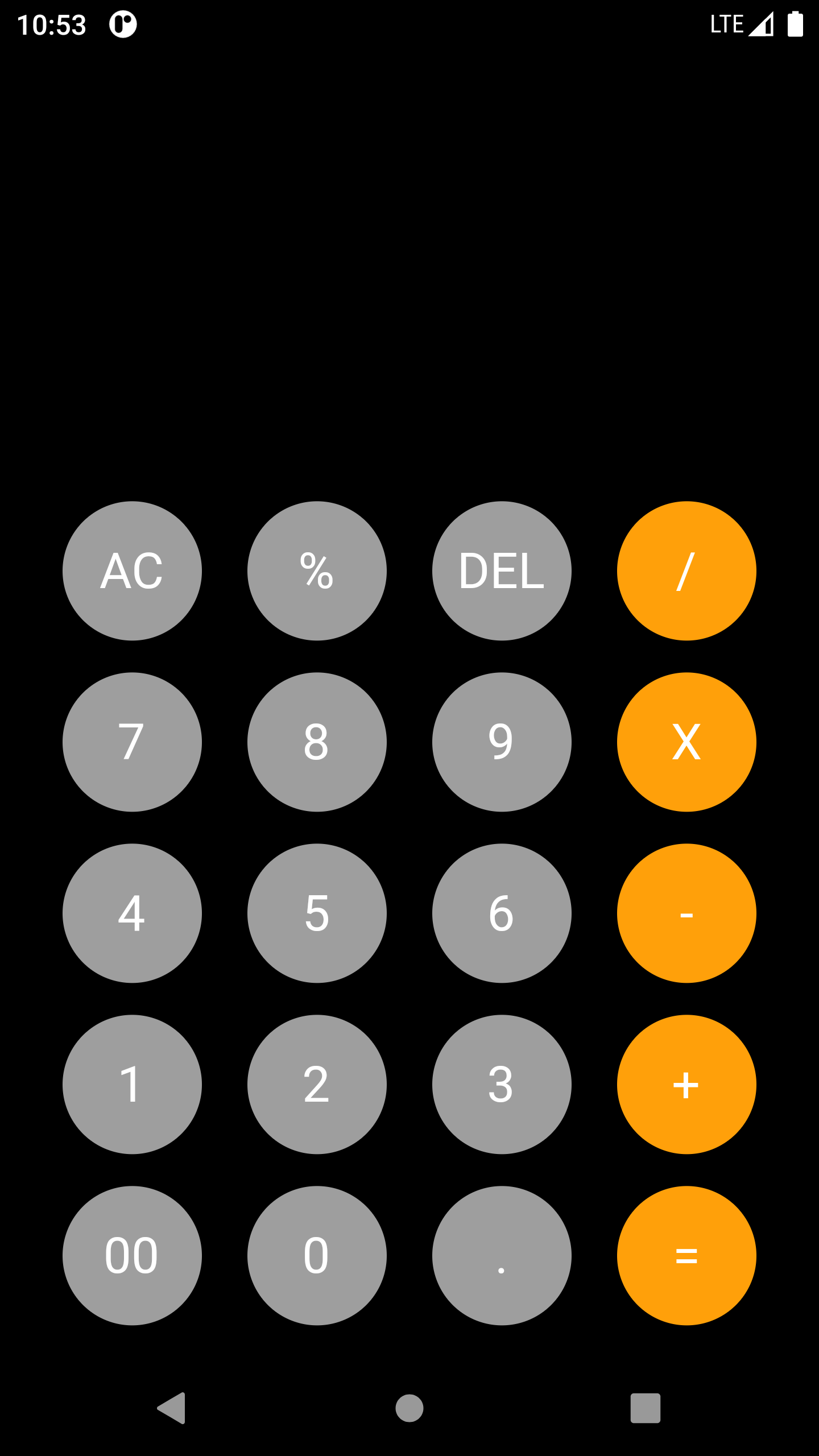Tap the decimal point key
Image resolution: width=819 pixels, height=1456 pixels.
[501, 1254]
